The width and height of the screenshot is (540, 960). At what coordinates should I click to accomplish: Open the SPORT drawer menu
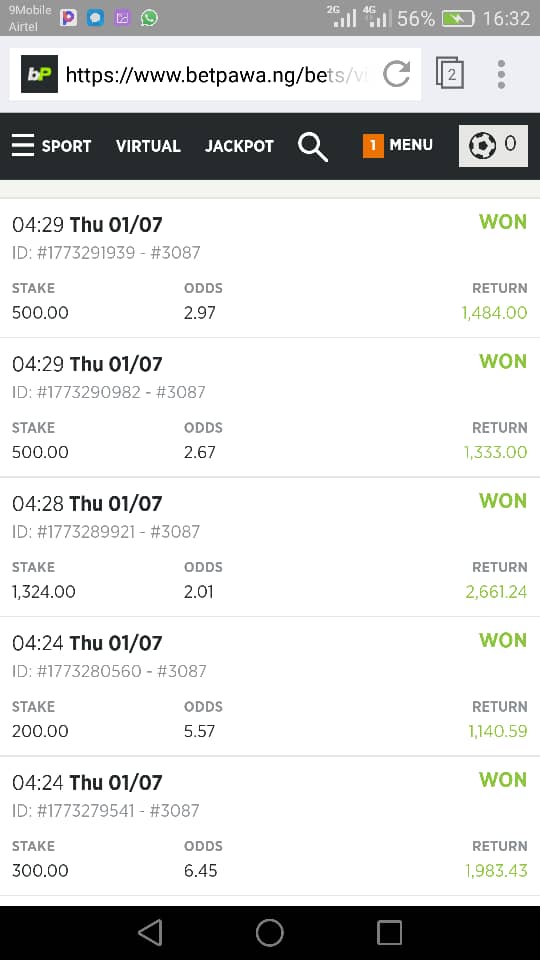(51, 146)
